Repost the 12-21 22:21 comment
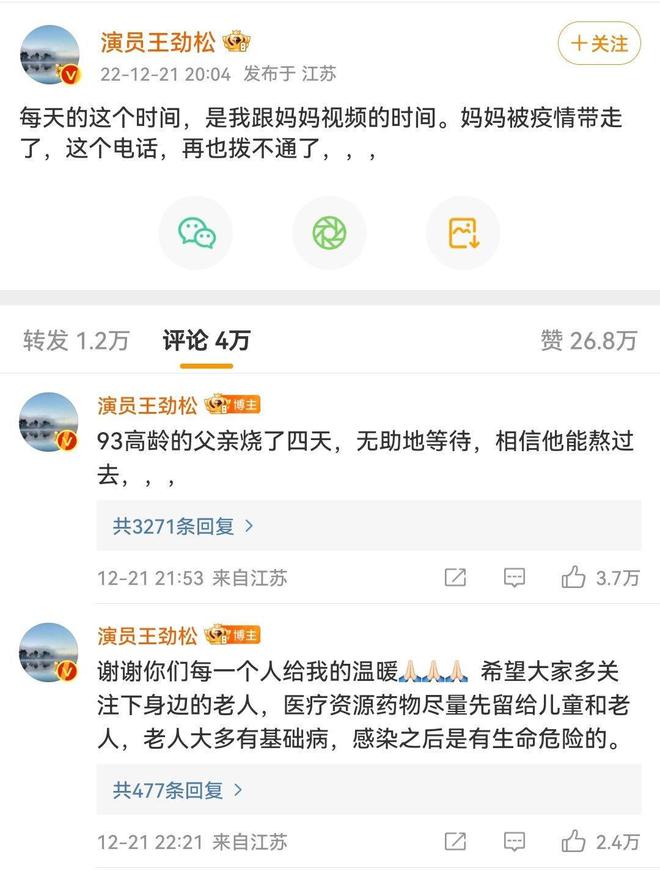This screenshot has width=660, height=871. pos(455,842)
